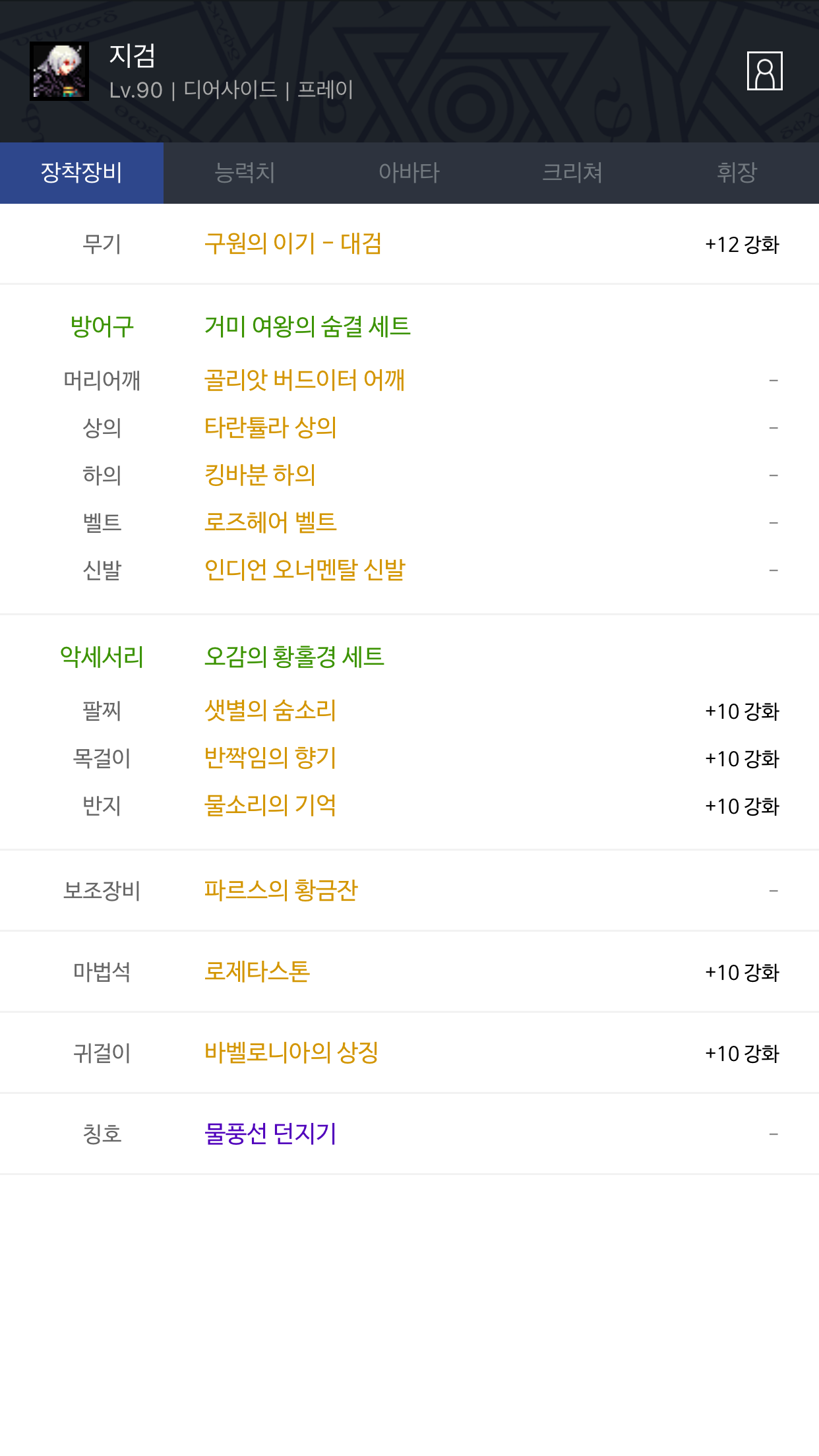The width and height of the screenshot is (819, 1456).
Task: Open 킹바분 하의 item
Action: [x=260, y=475]
